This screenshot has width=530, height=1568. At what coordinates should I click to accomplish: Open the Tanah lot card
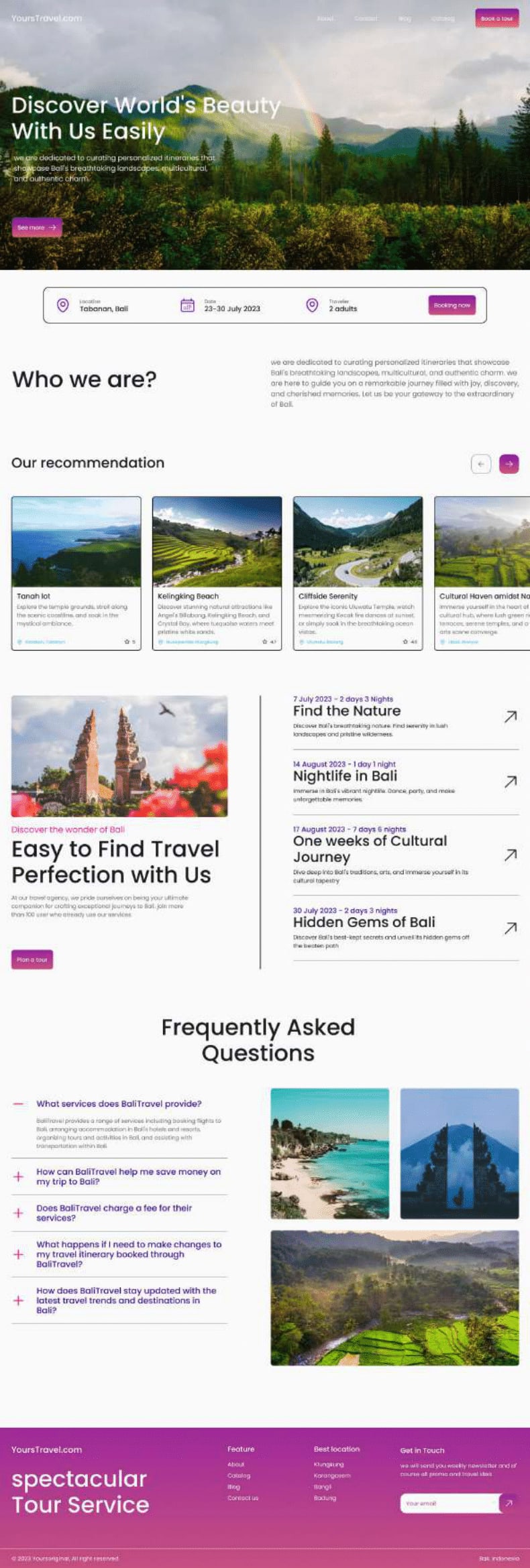pos(76,572)
